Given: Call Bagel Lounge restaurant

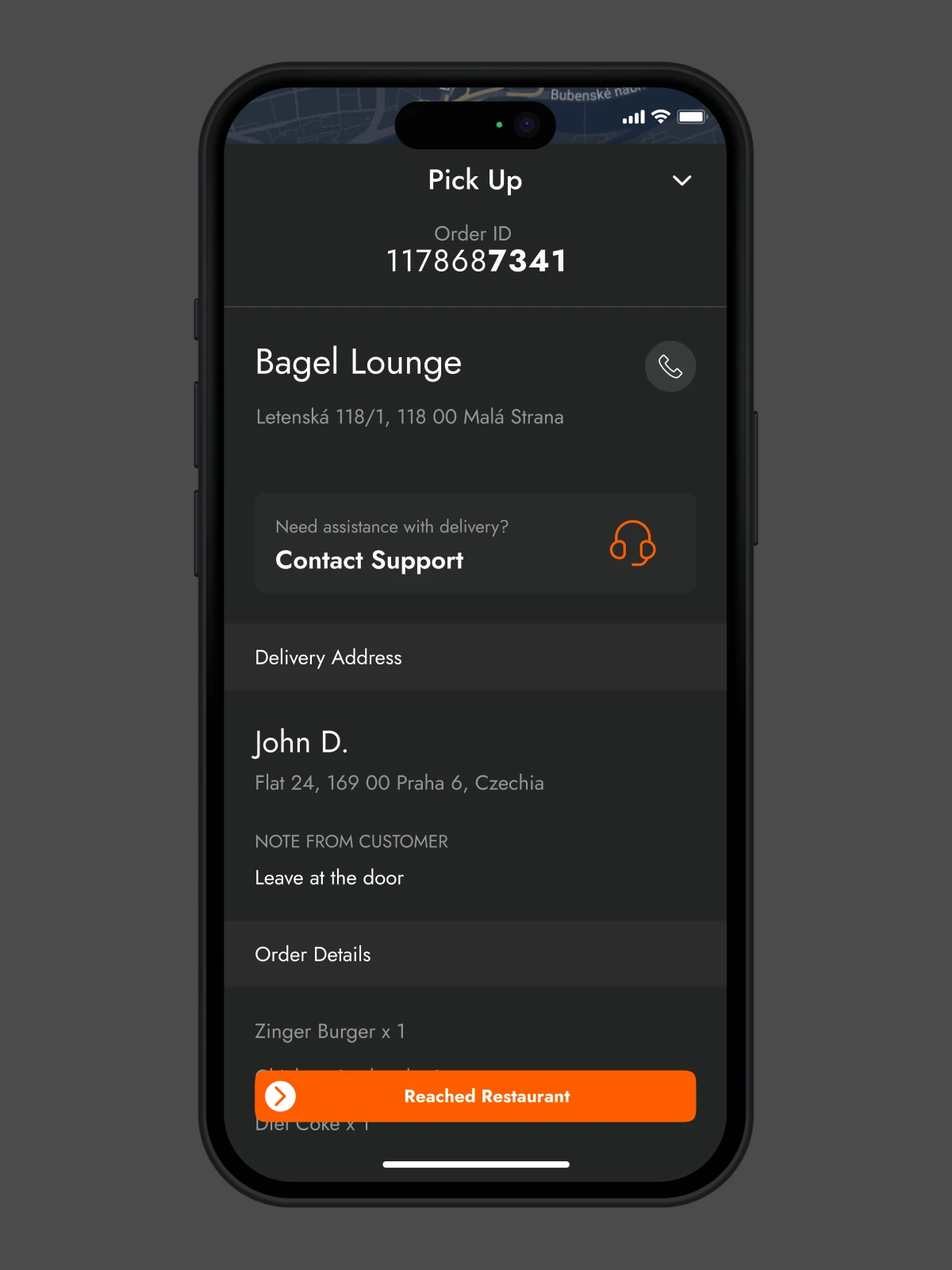Looking at the screenshot, I should [670, 367].
